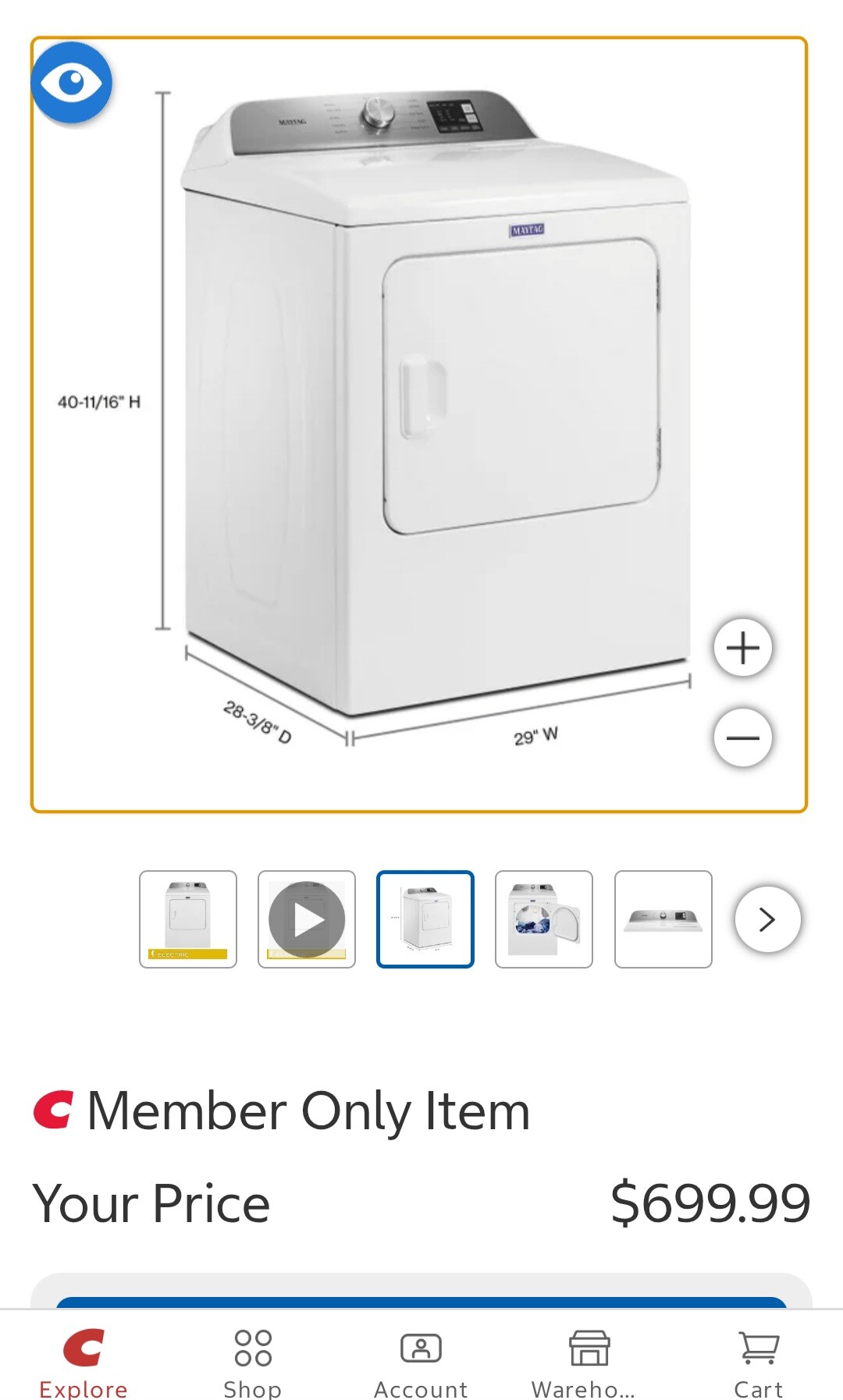Play the product video thumbnail
The image size is (843, 1400).
tap(307, 919)
